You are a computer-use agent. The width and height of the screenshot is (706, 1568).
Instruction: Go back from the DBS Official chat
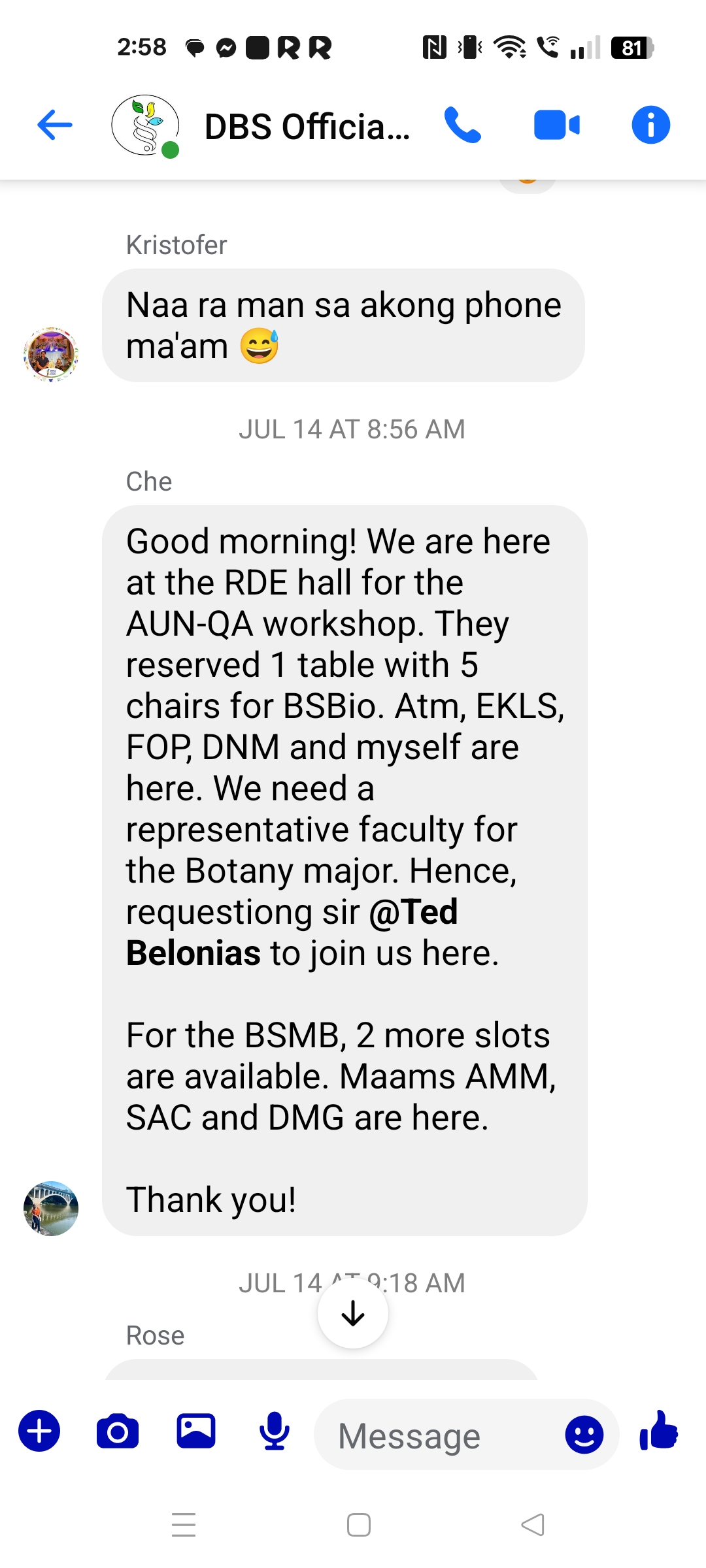point(55,125)
